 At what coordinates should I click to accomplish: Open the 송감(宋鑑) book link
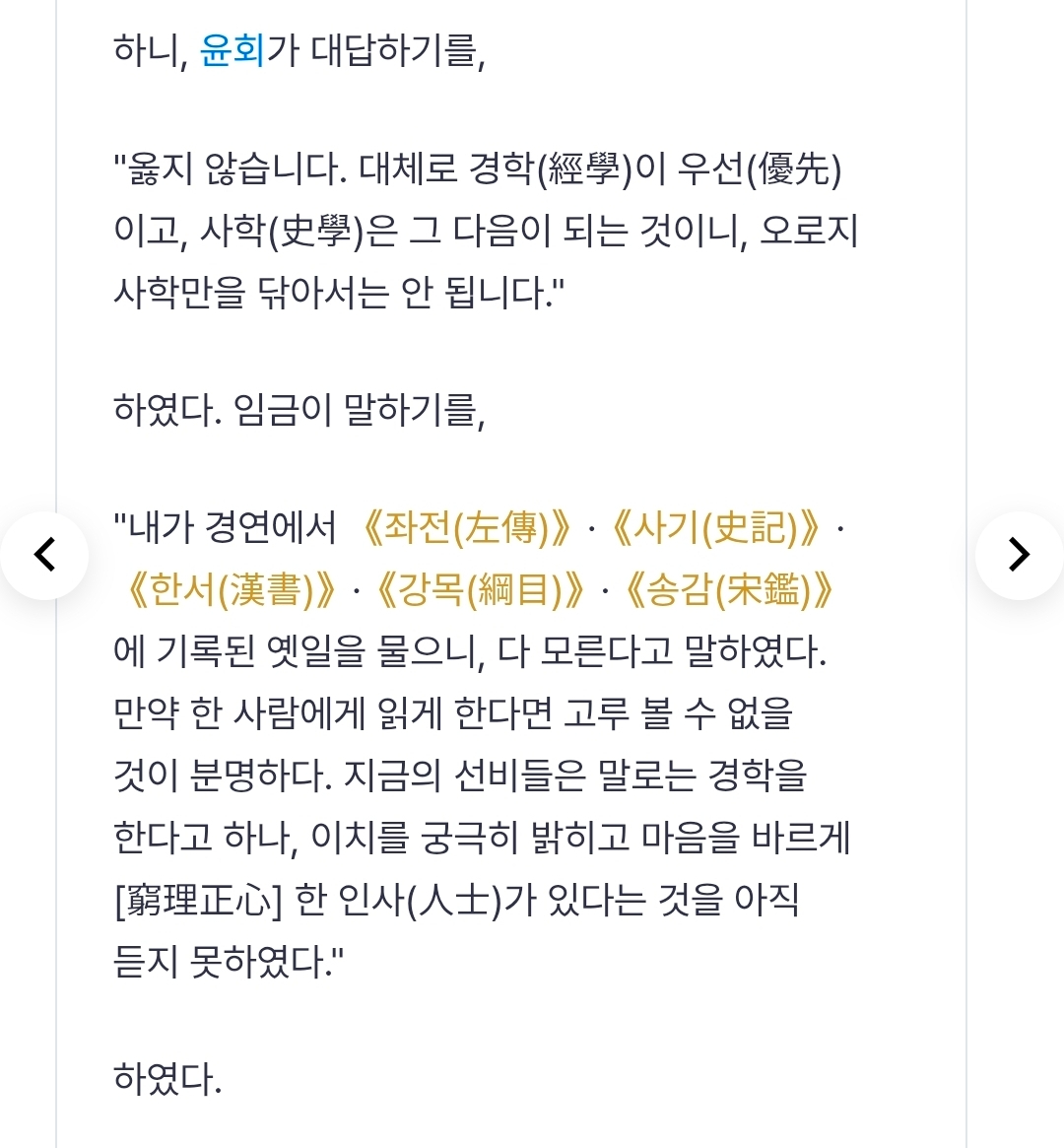click(x=729, y=591)
